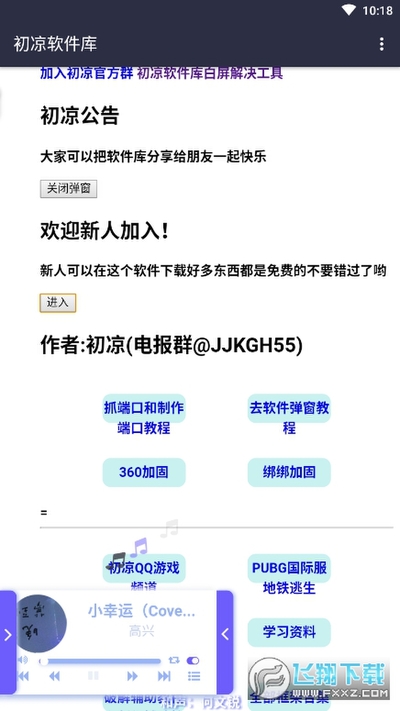The width and height of the screenshot is (400, 711).
Task: Open 学习资料
Action: pyautogui.click(x=289, y=632)
